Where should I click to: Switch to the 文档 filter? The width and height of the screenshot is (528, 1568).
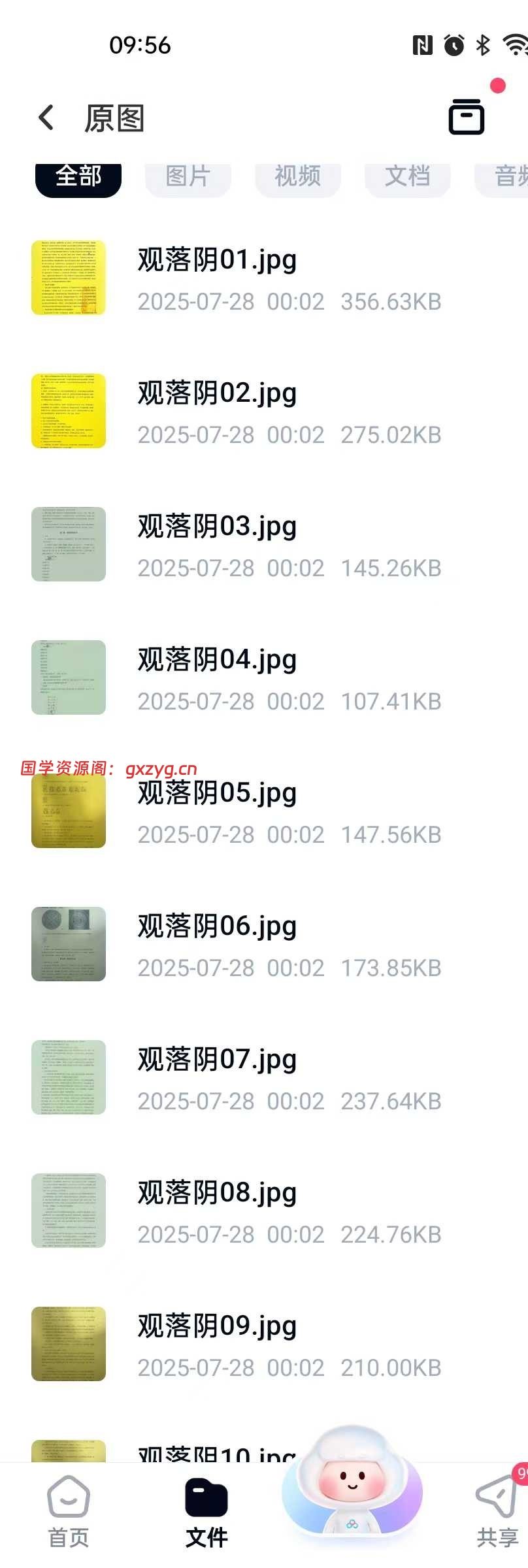[x=408, y=178]
